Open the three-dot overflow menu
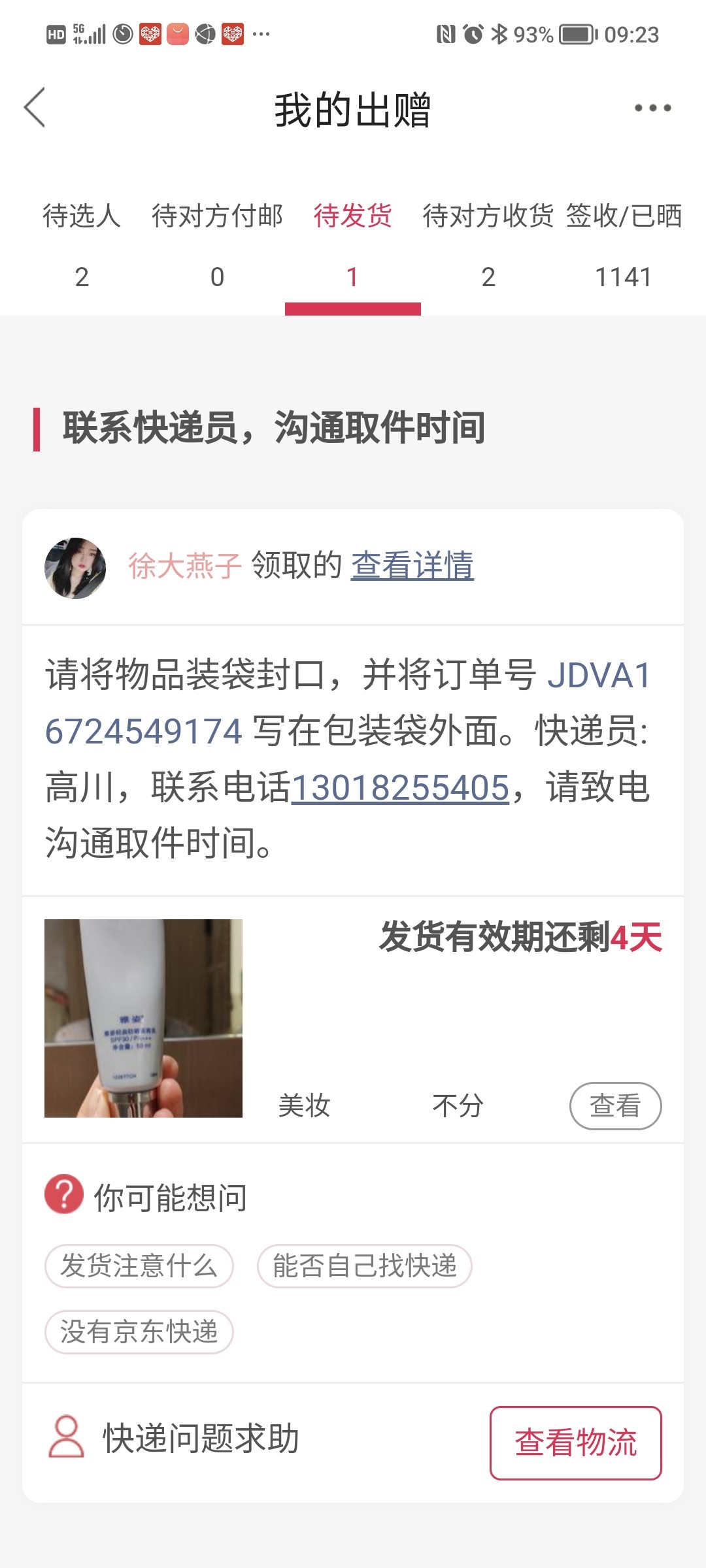 (652, 108)
